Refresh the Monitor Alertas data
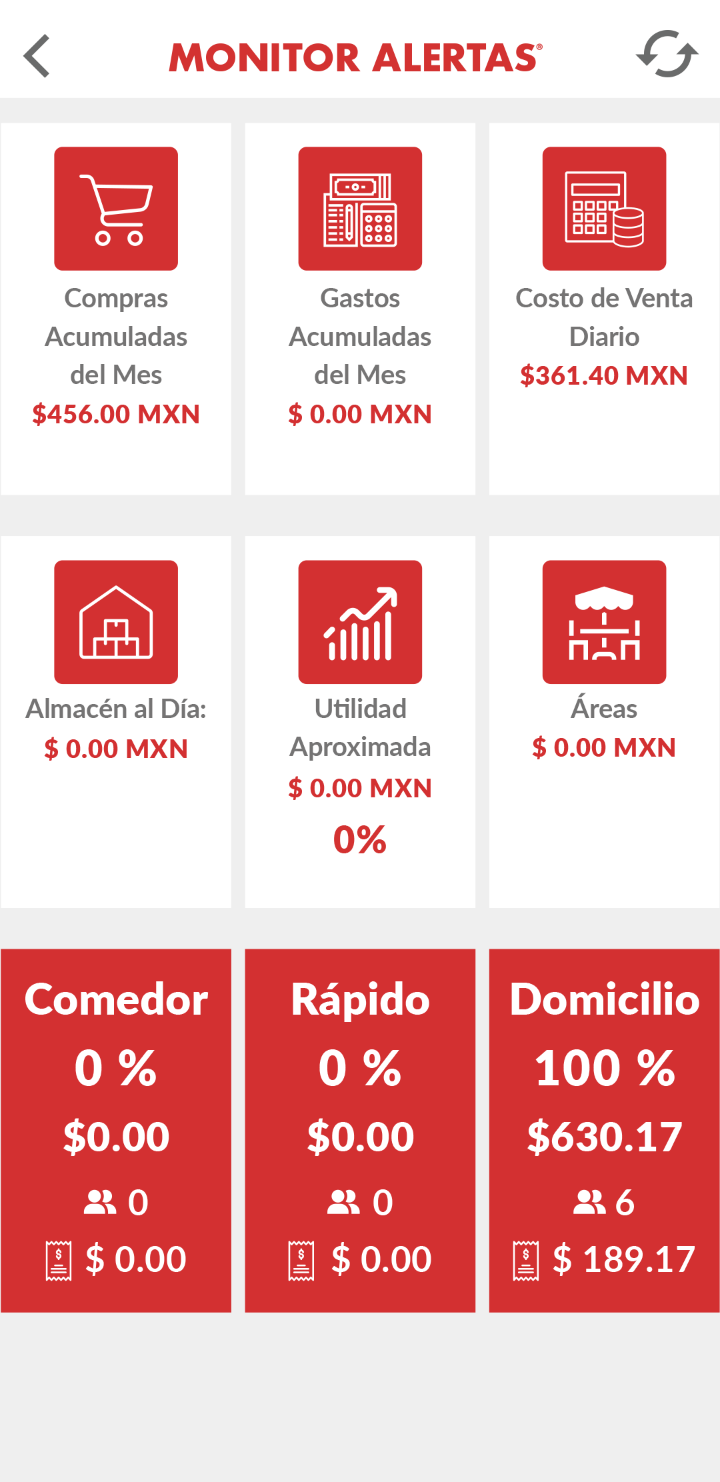This screenshot has height=1482, width=720. point(667,55)
